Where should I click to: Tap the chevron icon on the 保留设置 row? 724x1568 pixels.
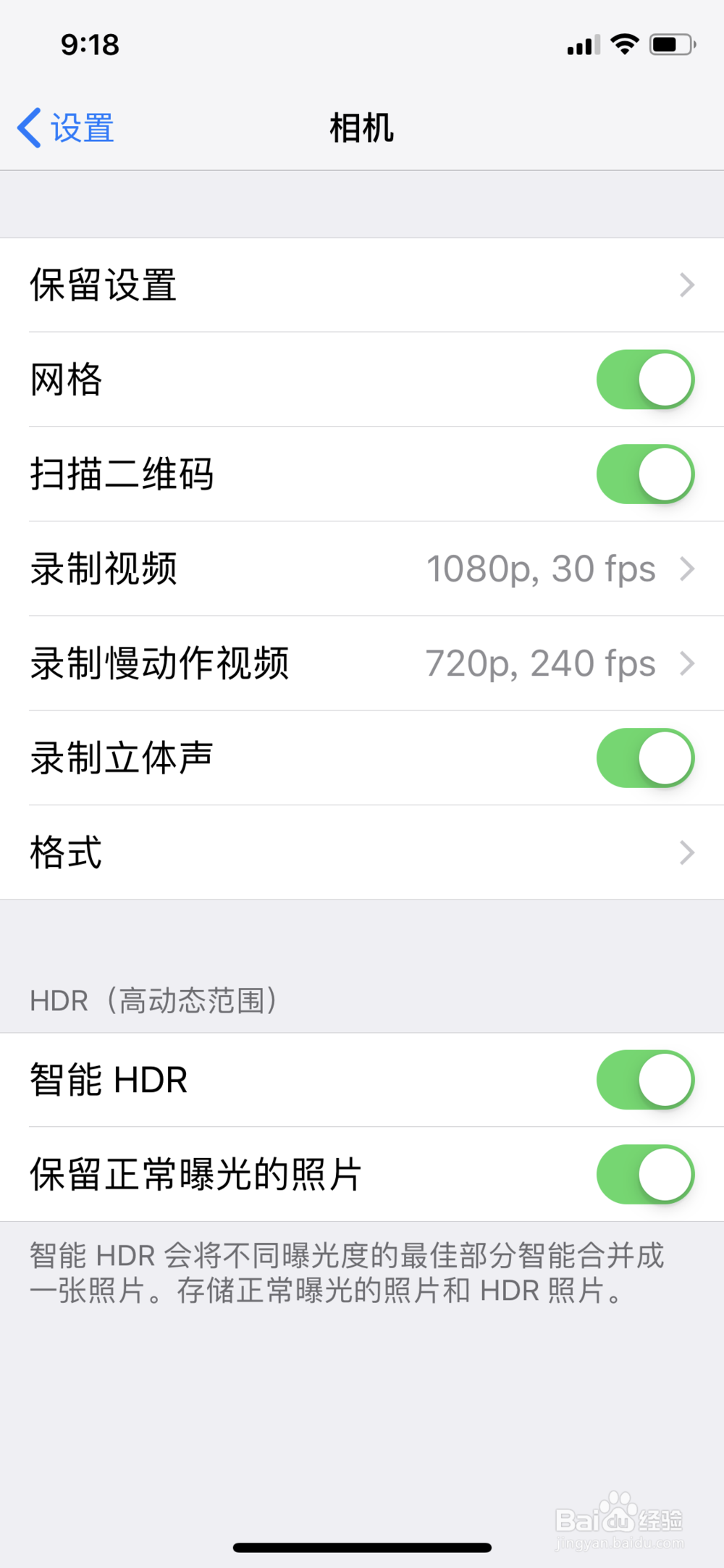[686, 285]
